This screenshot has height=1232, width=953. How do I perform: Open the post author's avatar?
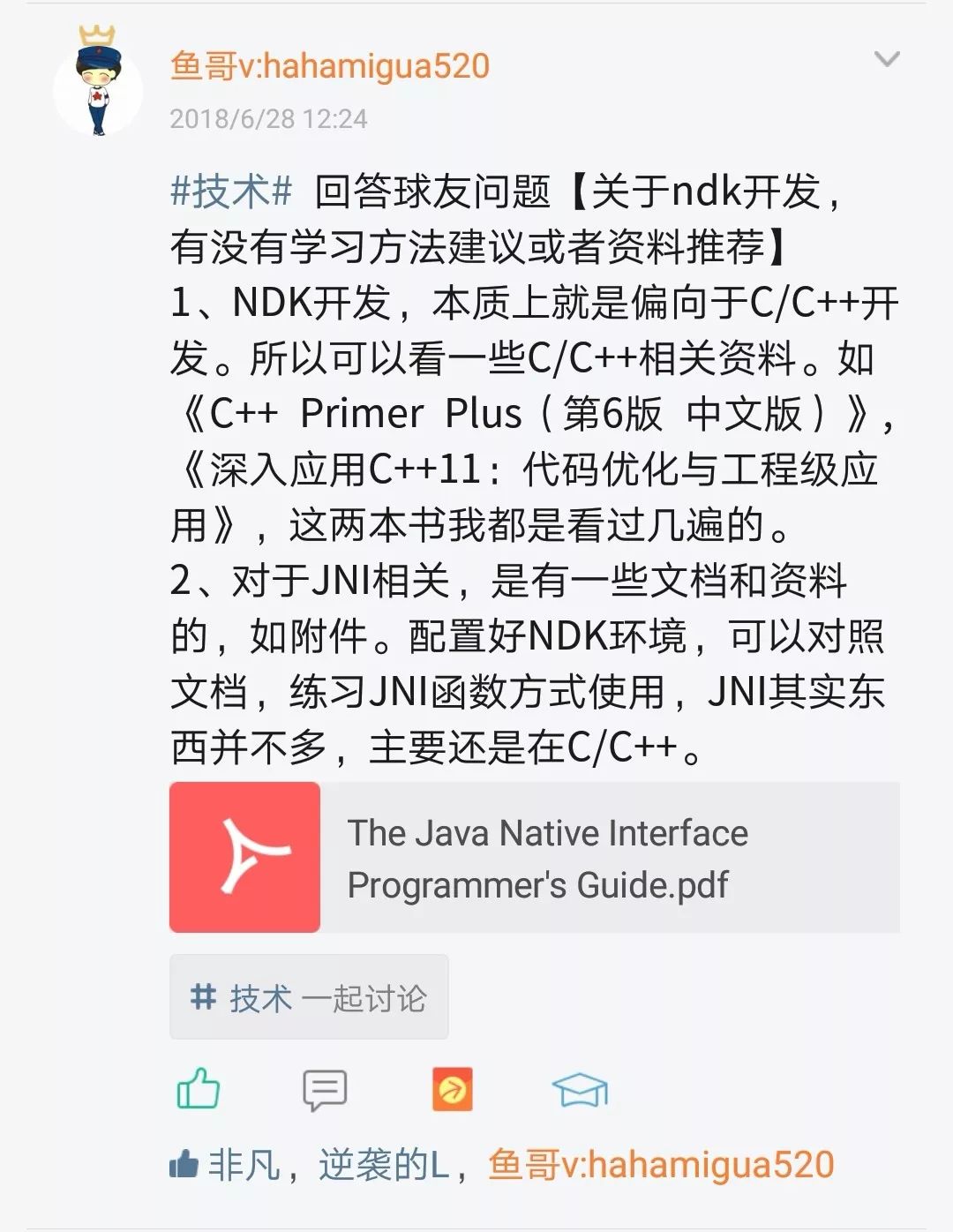pyautogui.click(x=98, y=84)
